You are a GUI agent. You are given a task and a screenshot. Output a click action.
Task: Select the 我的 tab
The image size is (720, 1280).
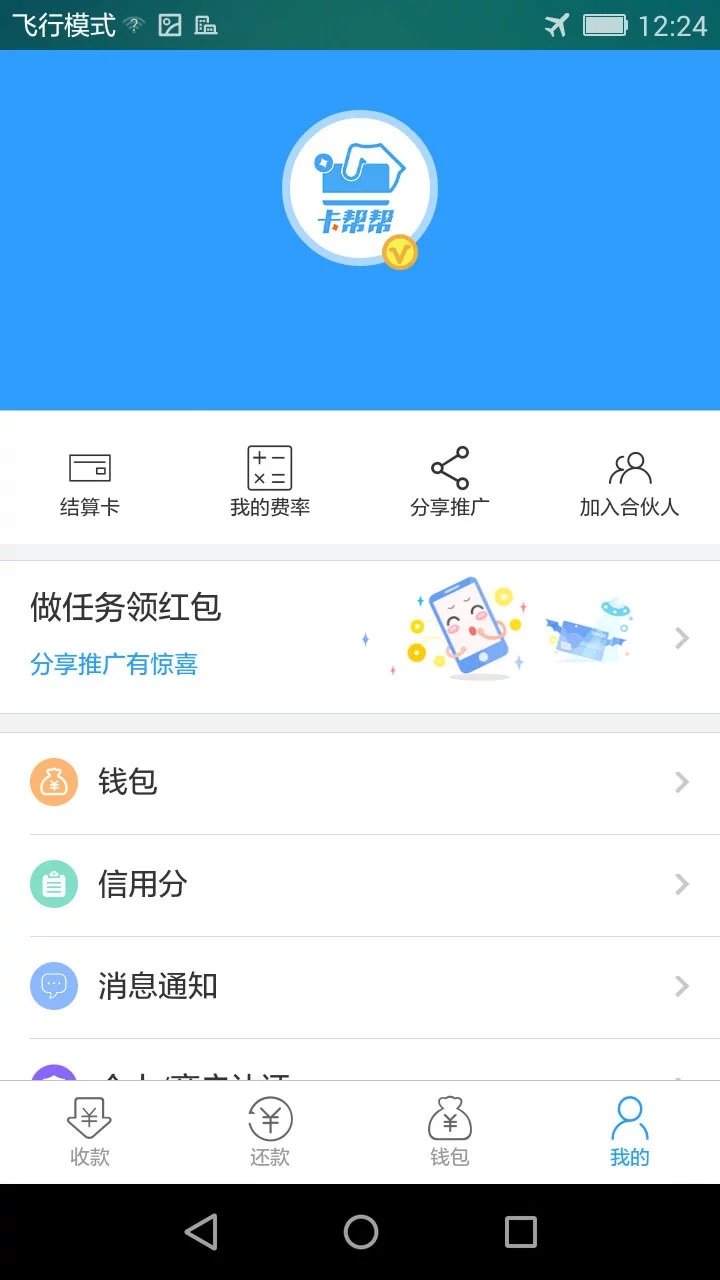coord(630,1132)
